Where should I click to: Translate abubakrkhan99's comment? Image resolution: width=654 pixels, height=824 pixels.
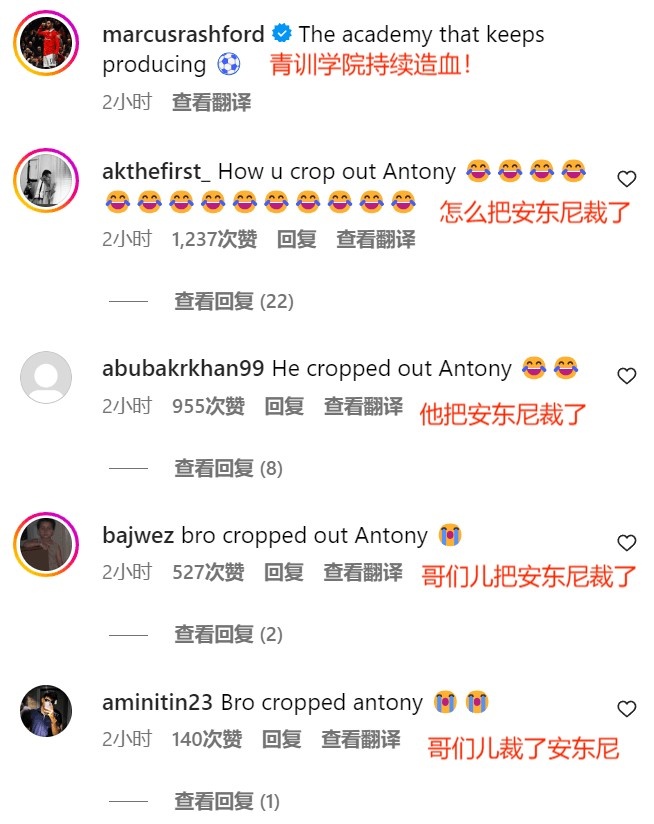click(363, 406)
